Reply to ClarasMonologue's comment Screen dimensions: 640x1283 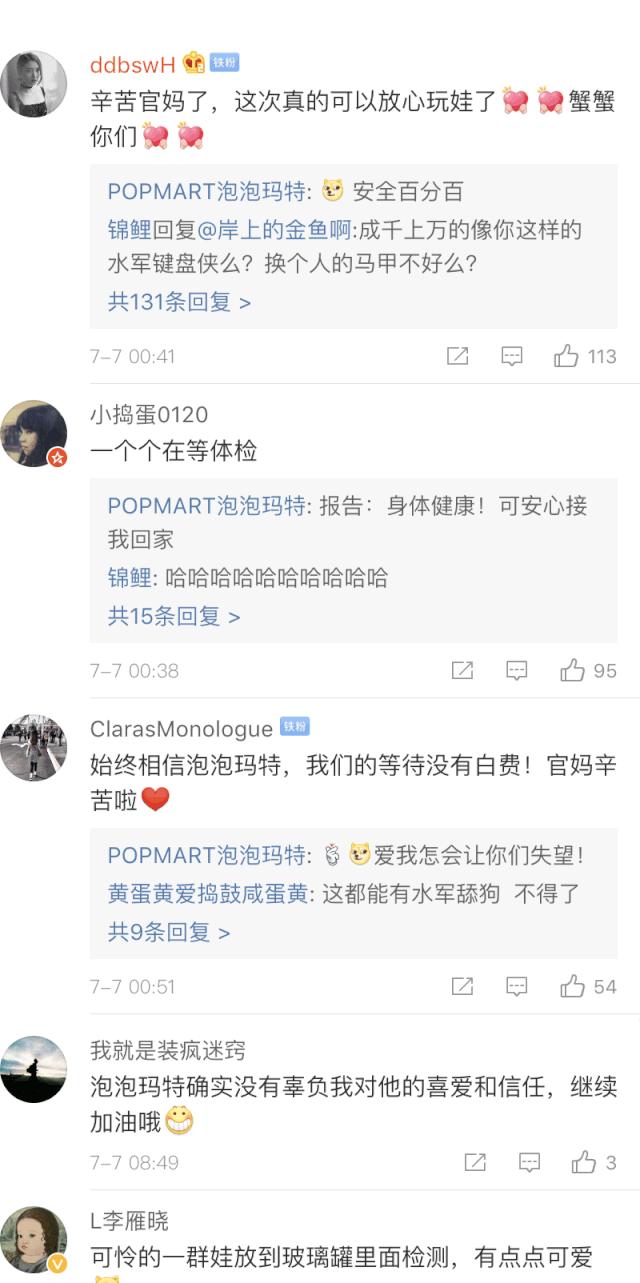[516, 987]
